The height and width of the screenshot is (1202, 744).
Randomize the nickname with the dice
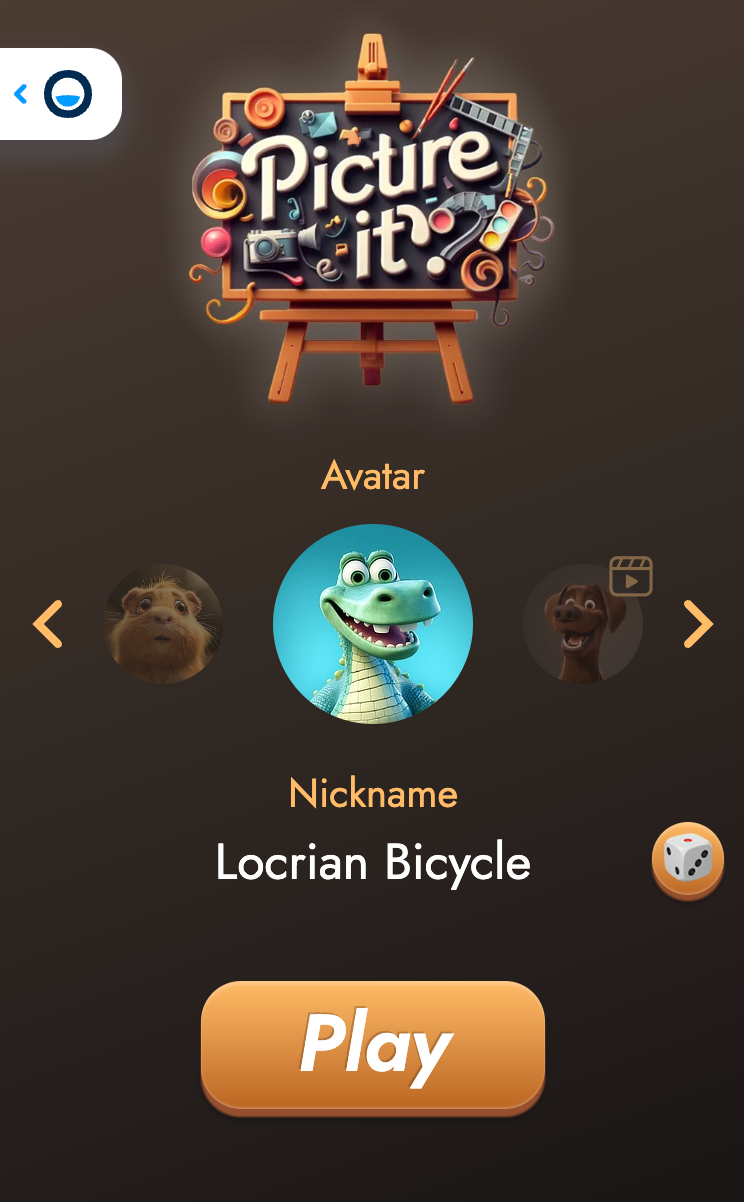point(688,860)
